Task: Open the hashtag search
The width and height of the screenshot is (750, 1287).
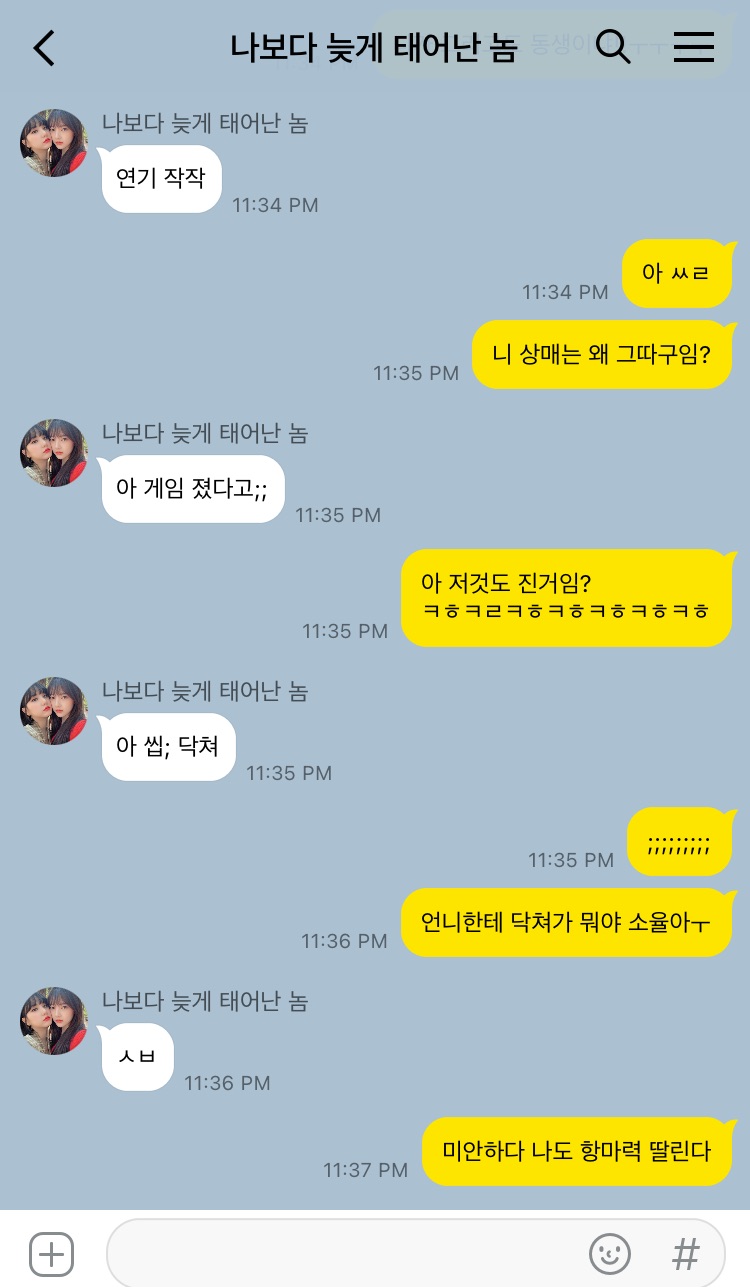Action: pyautogui.click(x=685, y=1253)
